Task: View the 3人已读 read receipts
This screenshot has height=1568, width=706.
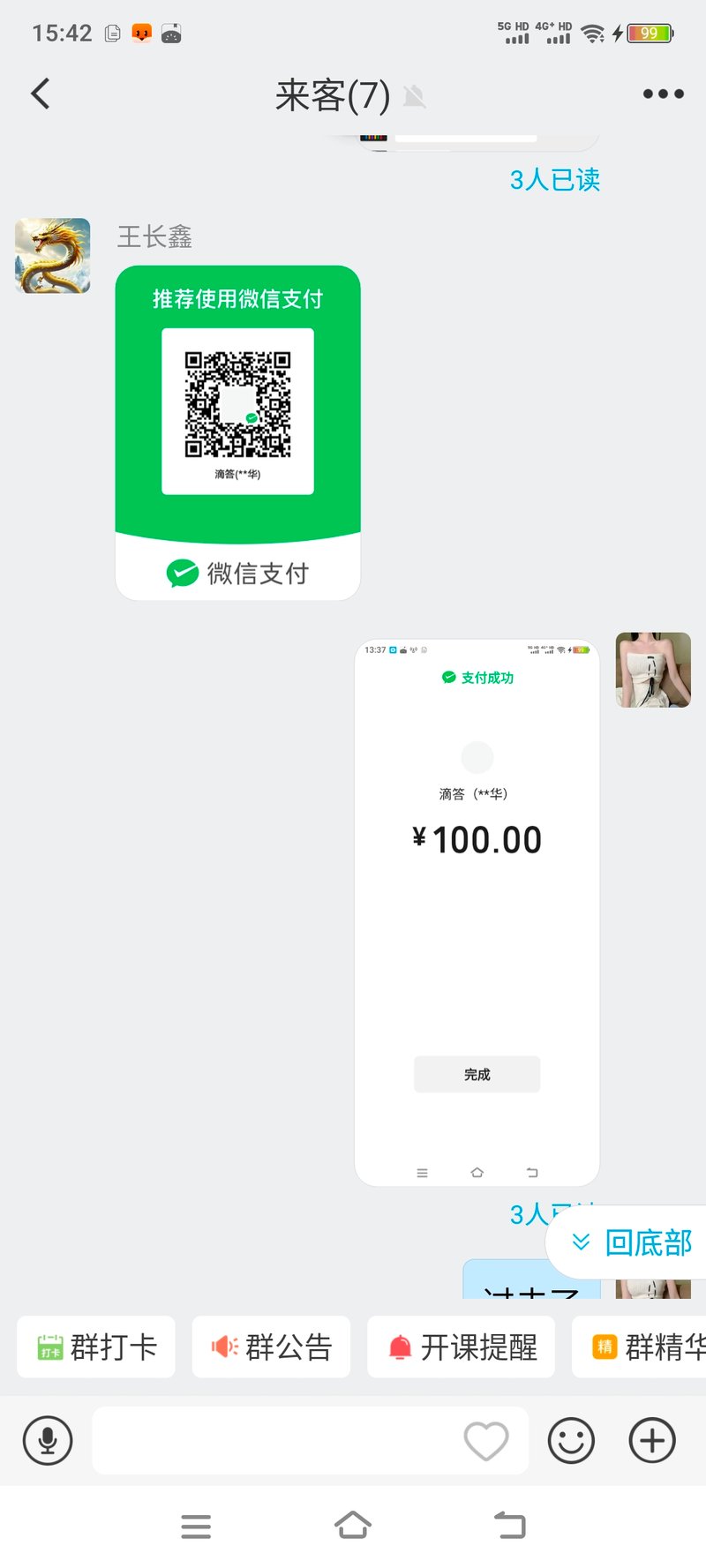Action: tap(554, 180)
